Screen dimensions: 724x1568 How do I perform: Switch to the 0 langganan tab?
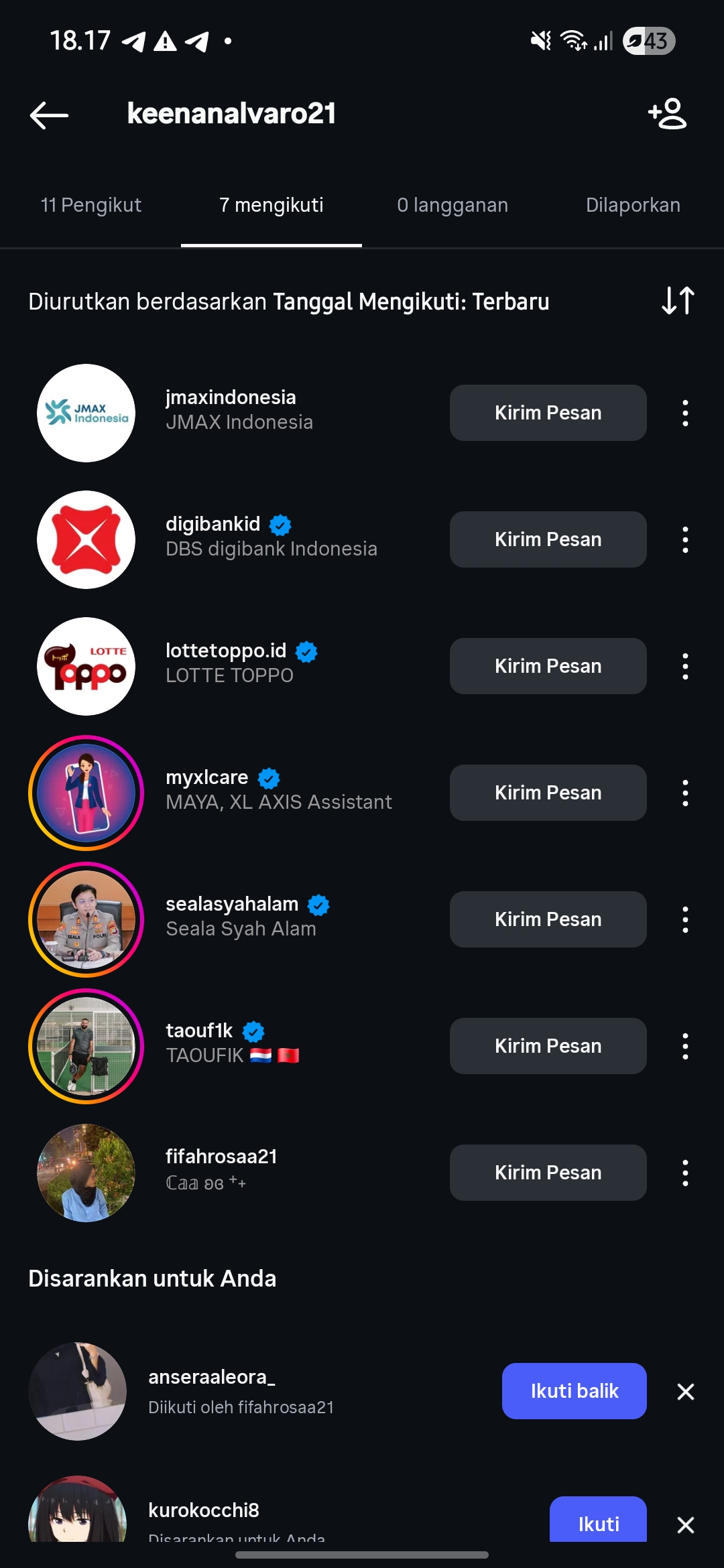452,205
